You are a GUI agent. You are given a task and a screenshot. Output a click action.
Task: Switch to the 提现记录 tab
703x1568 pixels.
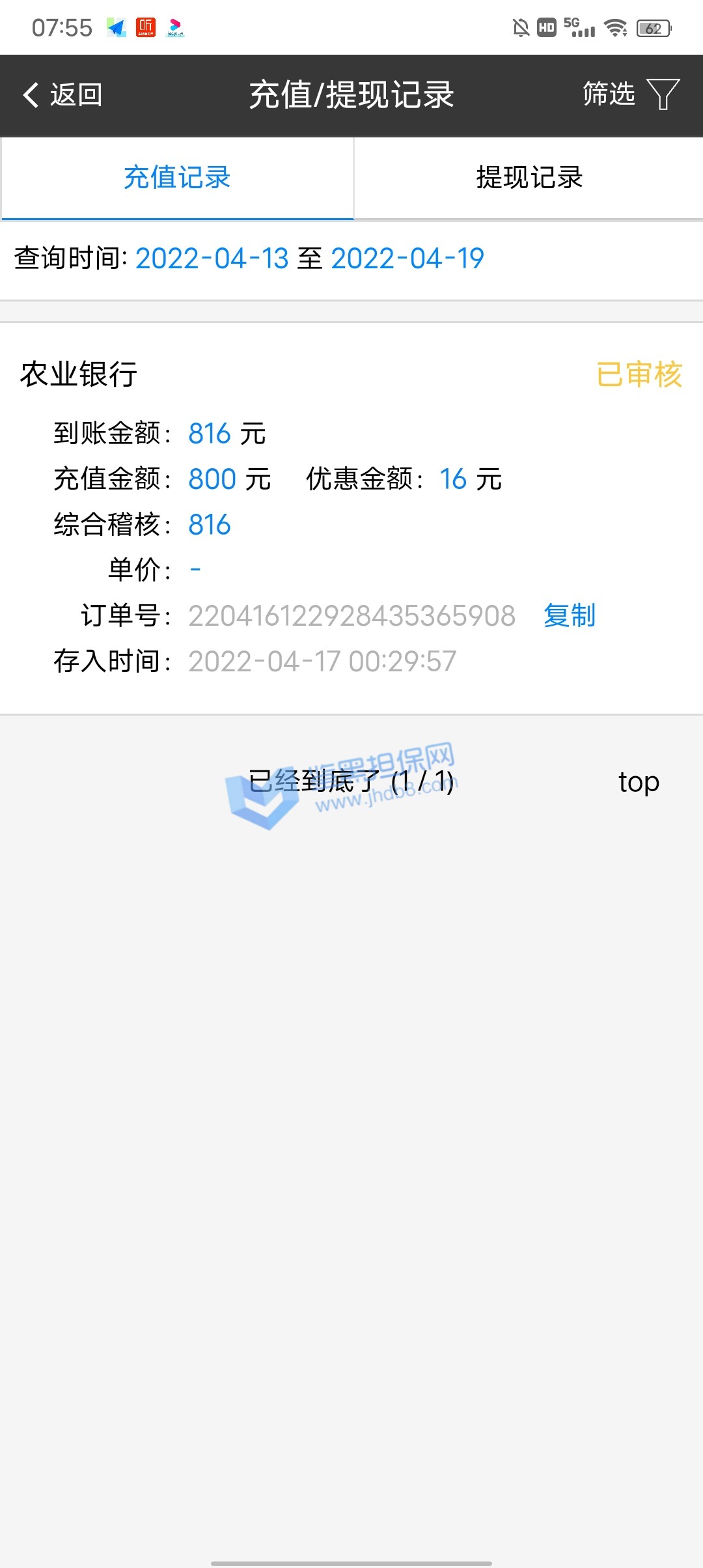point(529,178)
